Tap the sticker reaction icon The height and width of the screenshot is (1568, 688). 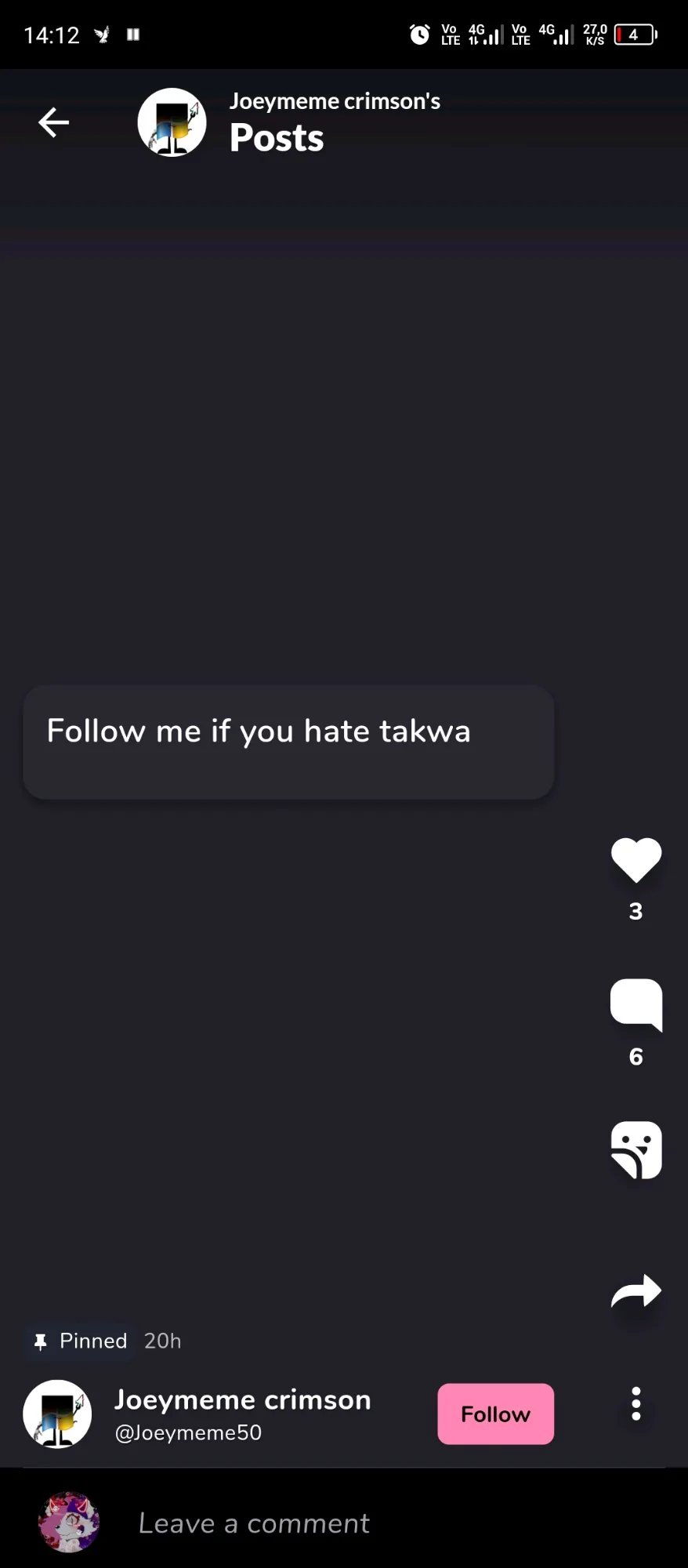pos(635,1150)
